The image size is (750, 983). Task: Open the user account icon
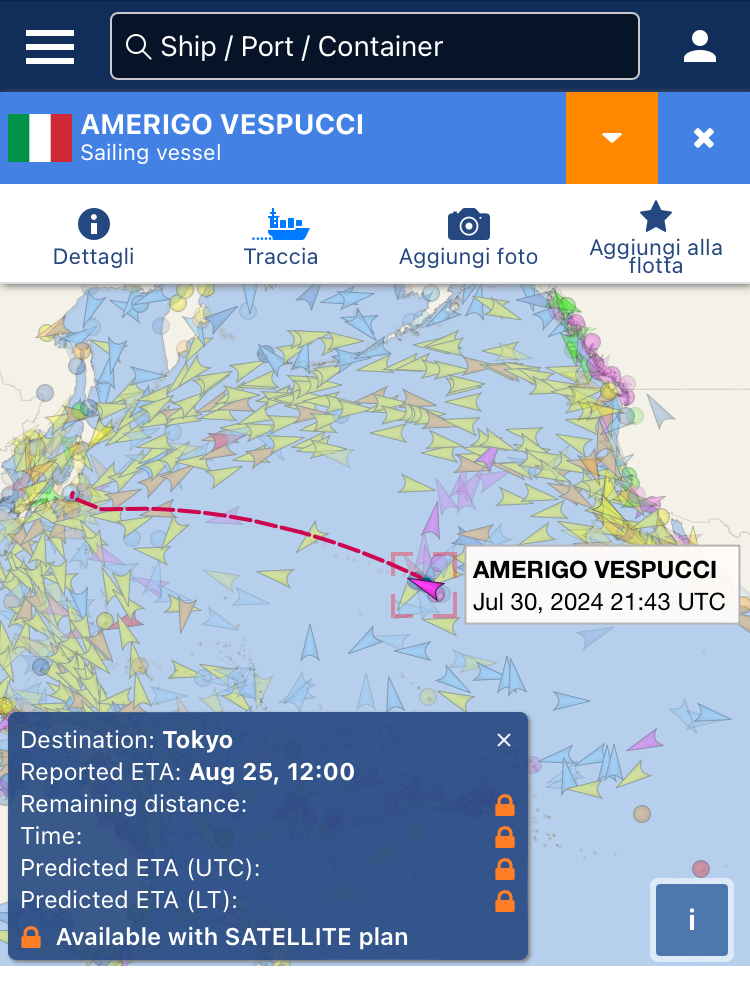click(700, 46)
